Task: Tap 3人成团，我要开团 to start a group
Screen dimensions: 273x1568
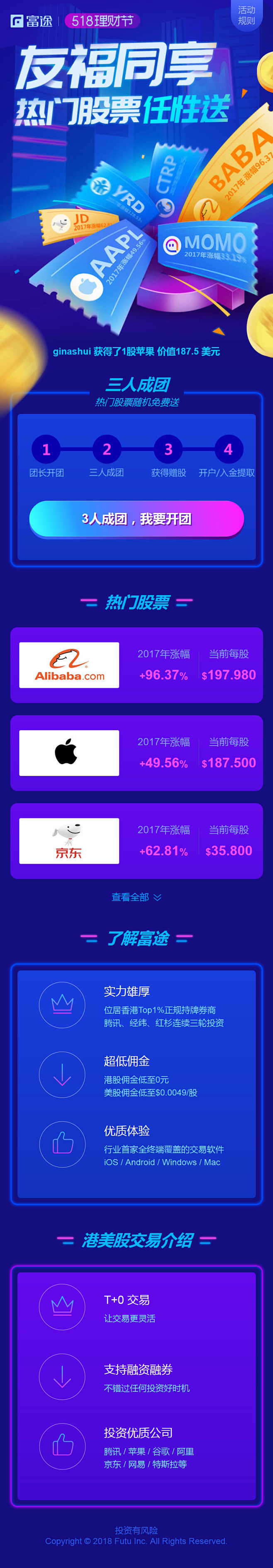Action: pos(136,519)
